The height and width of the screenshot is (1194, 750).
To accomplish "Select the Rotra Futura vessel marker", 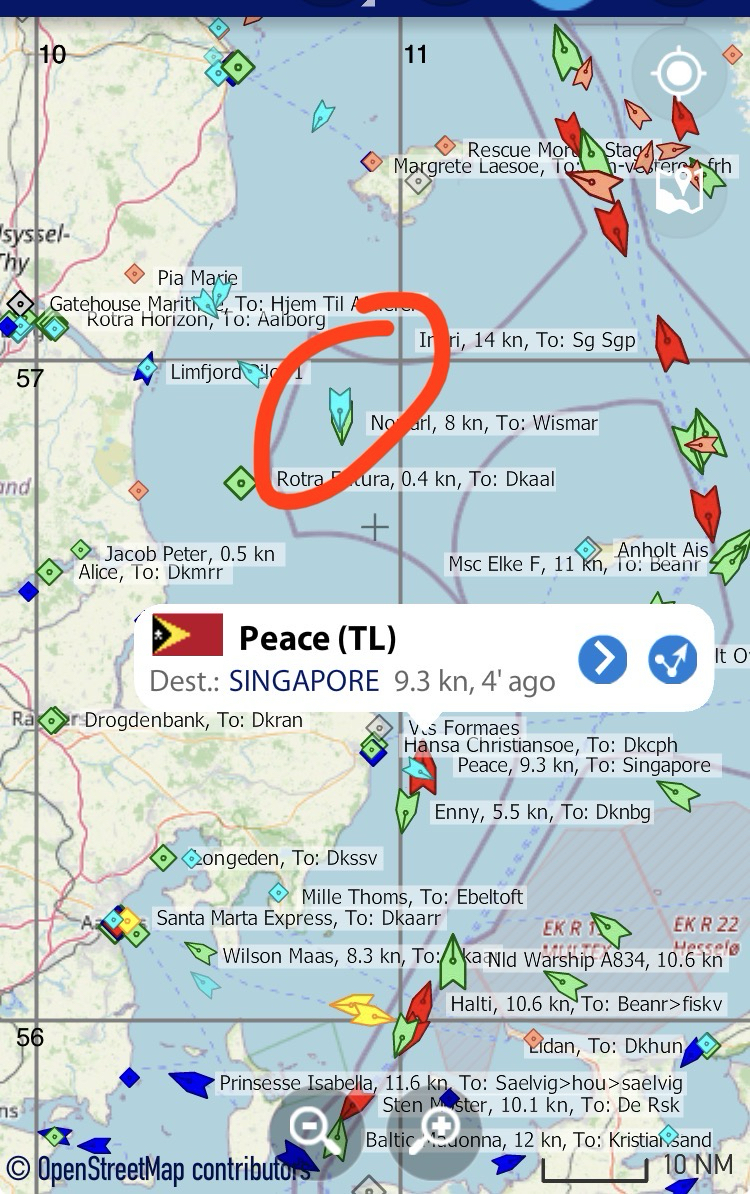I will click(240, 482).
